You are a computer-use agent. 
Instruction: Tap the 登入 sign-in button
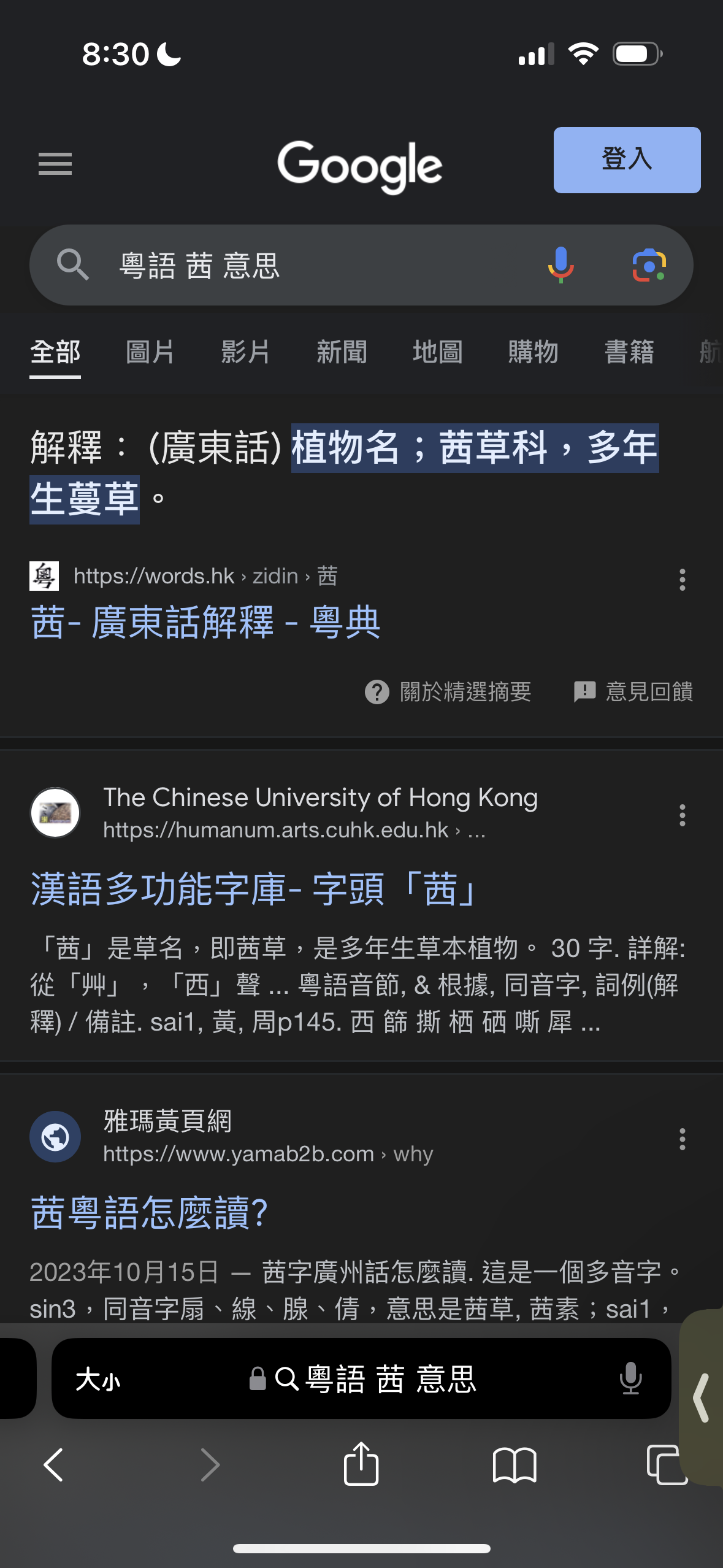pos(627,160)
